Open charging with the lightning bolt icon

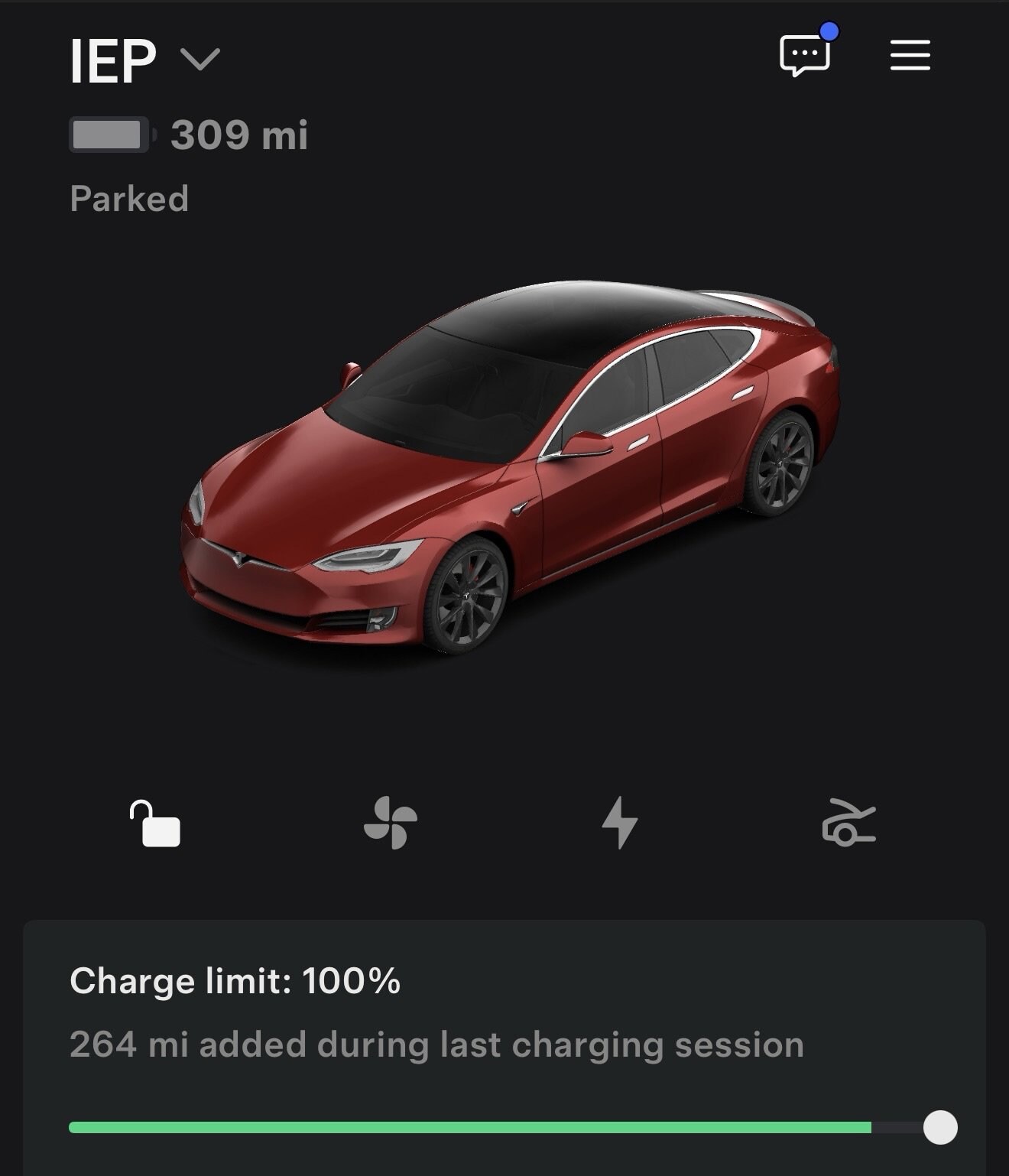pyautogui.click(x=619, y=824)
